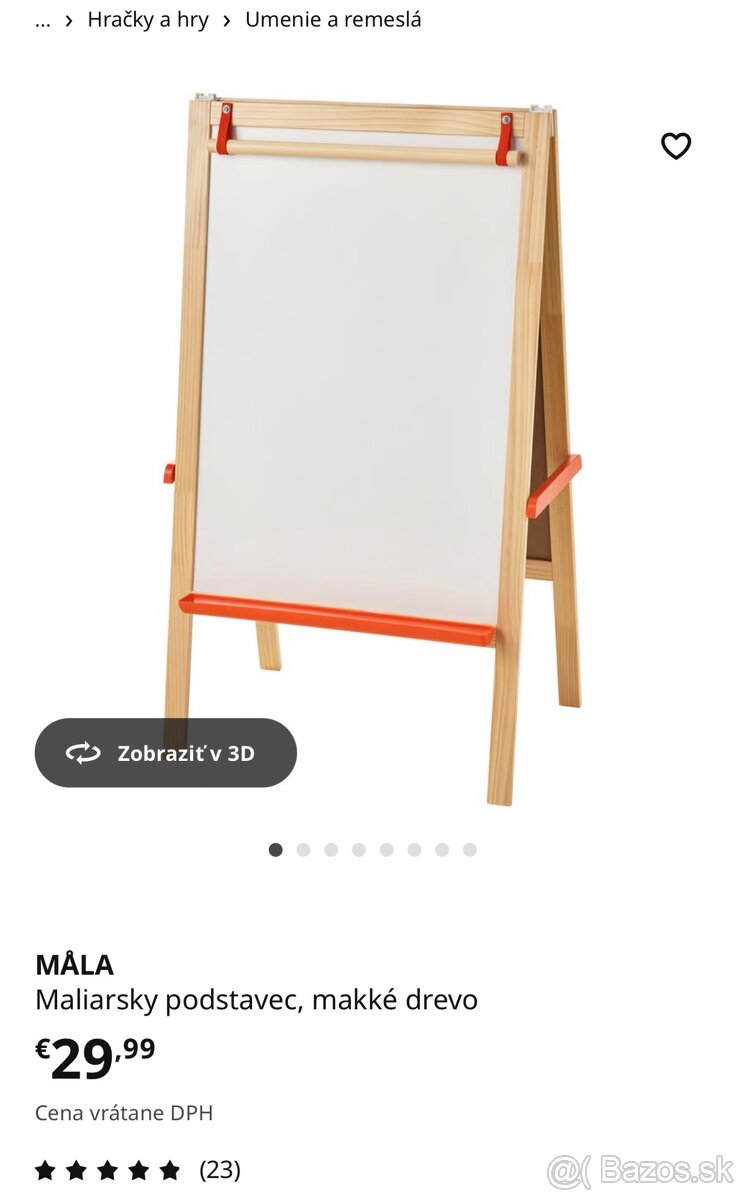Tap the Zobraziť v 3D button

[166, 753]
